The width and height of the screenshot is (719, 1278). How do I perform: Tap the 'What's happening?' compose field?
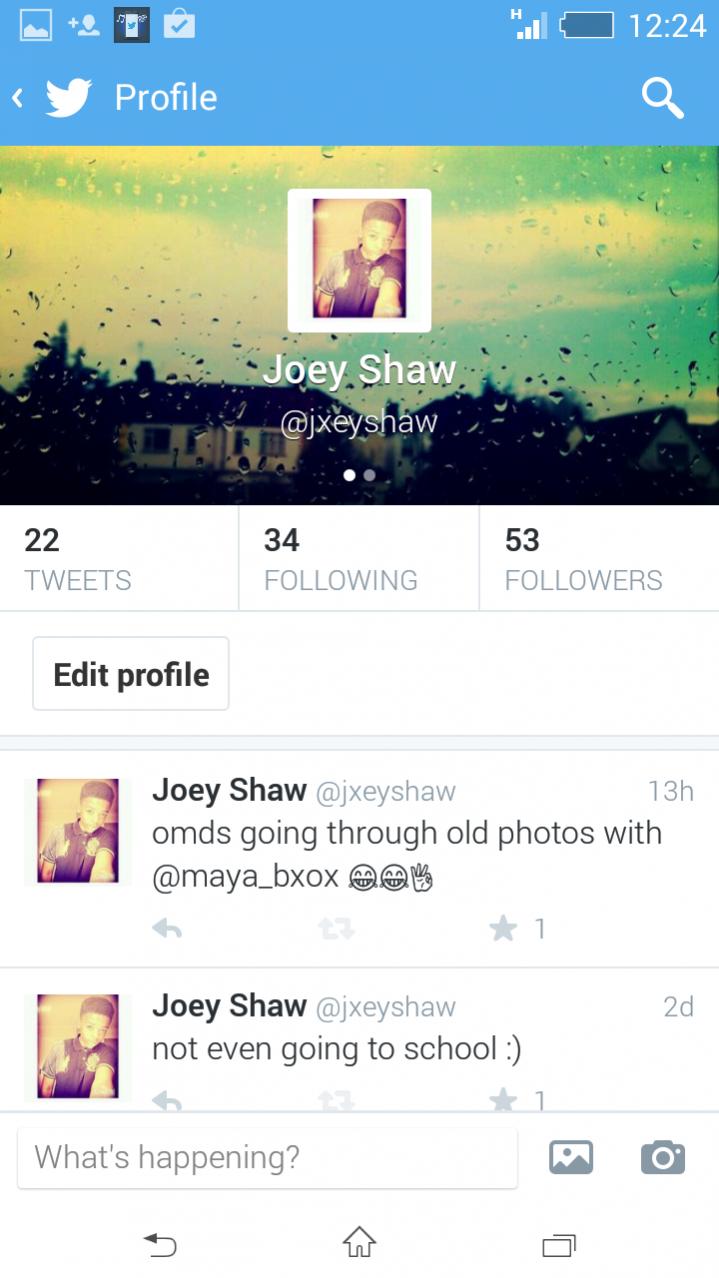point(267,1157)
